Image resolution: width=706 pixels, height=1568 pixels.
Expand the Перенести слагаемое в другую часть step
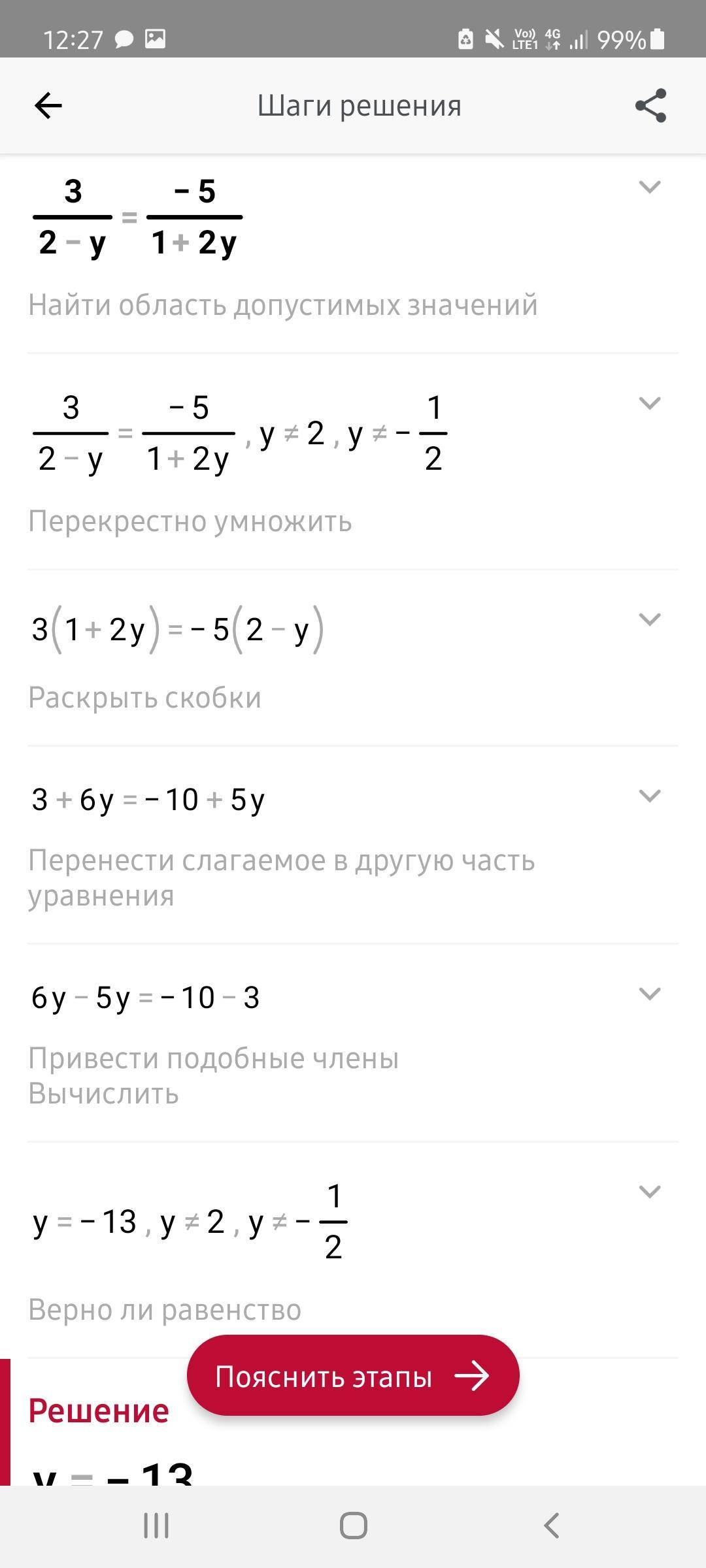(649, 796)
